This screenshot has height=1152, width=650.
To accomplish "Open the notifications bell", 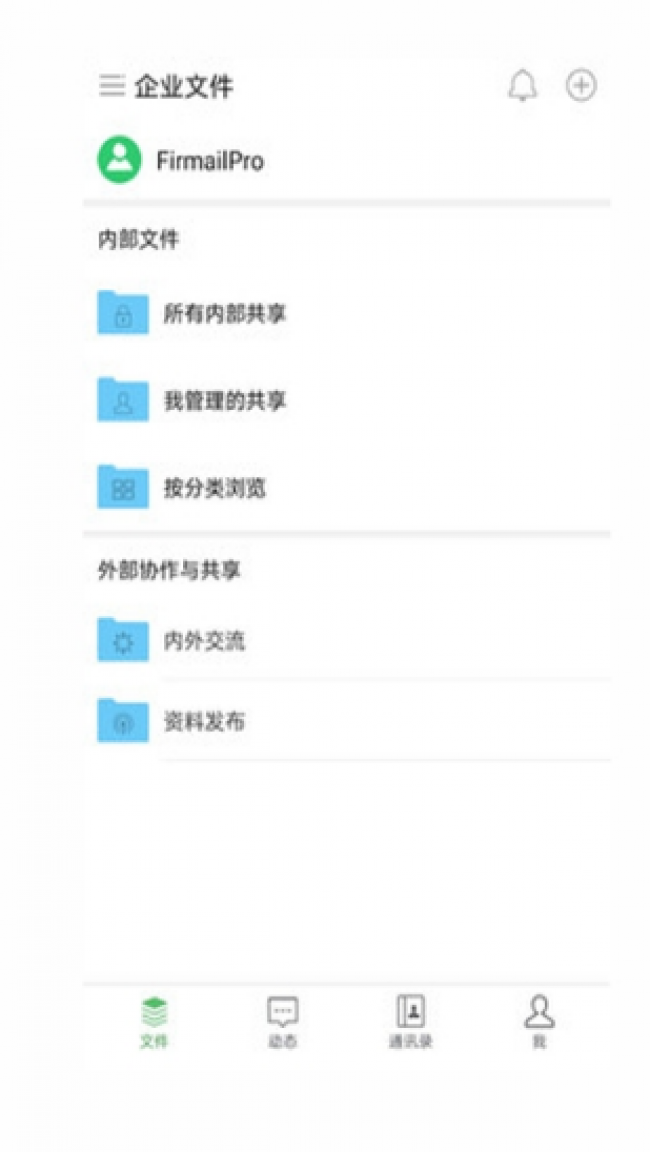I will 522,86.
